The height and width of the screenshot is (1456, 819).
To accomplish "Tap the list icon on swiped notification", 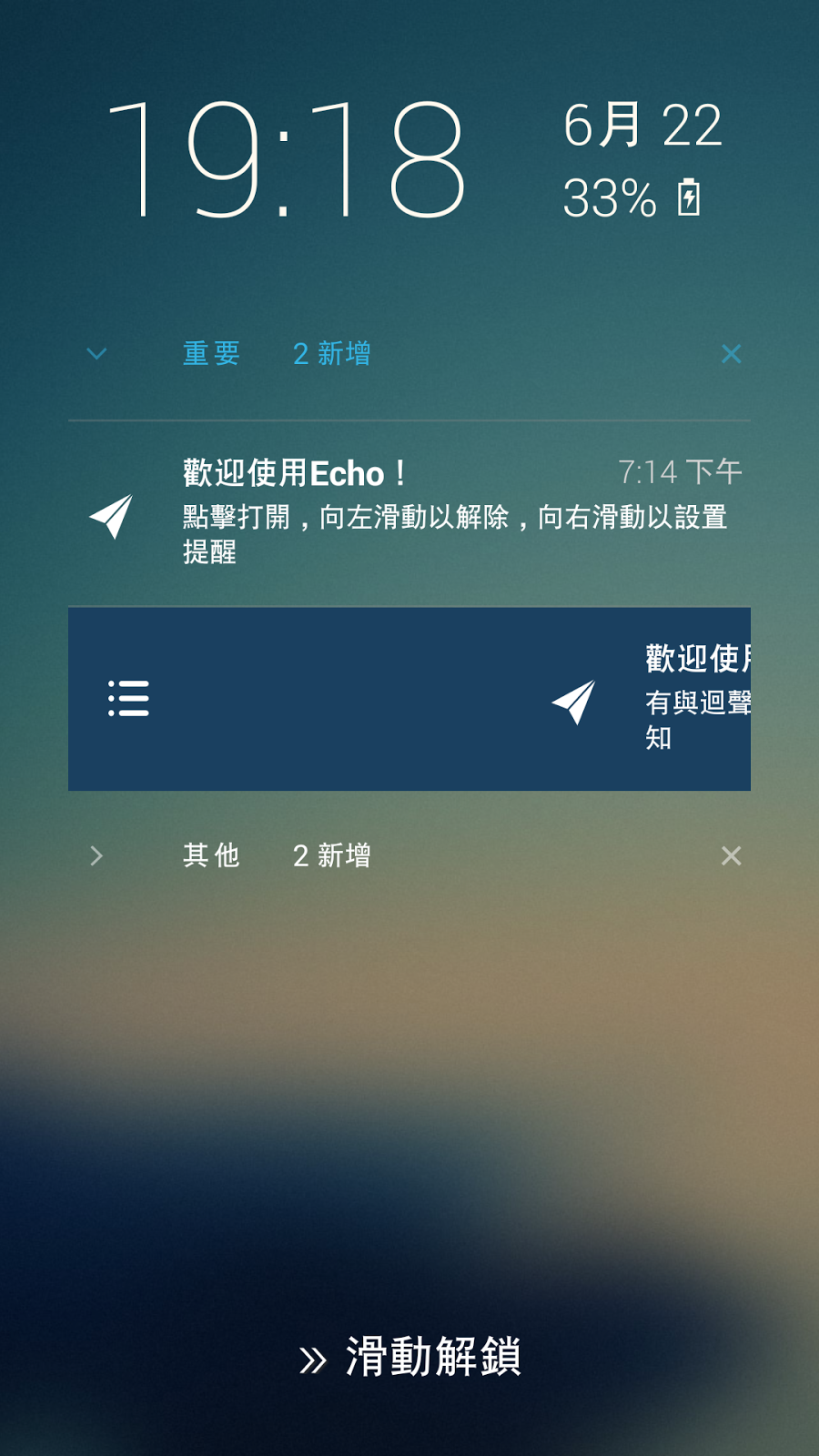I will click(x=128, y=699).
